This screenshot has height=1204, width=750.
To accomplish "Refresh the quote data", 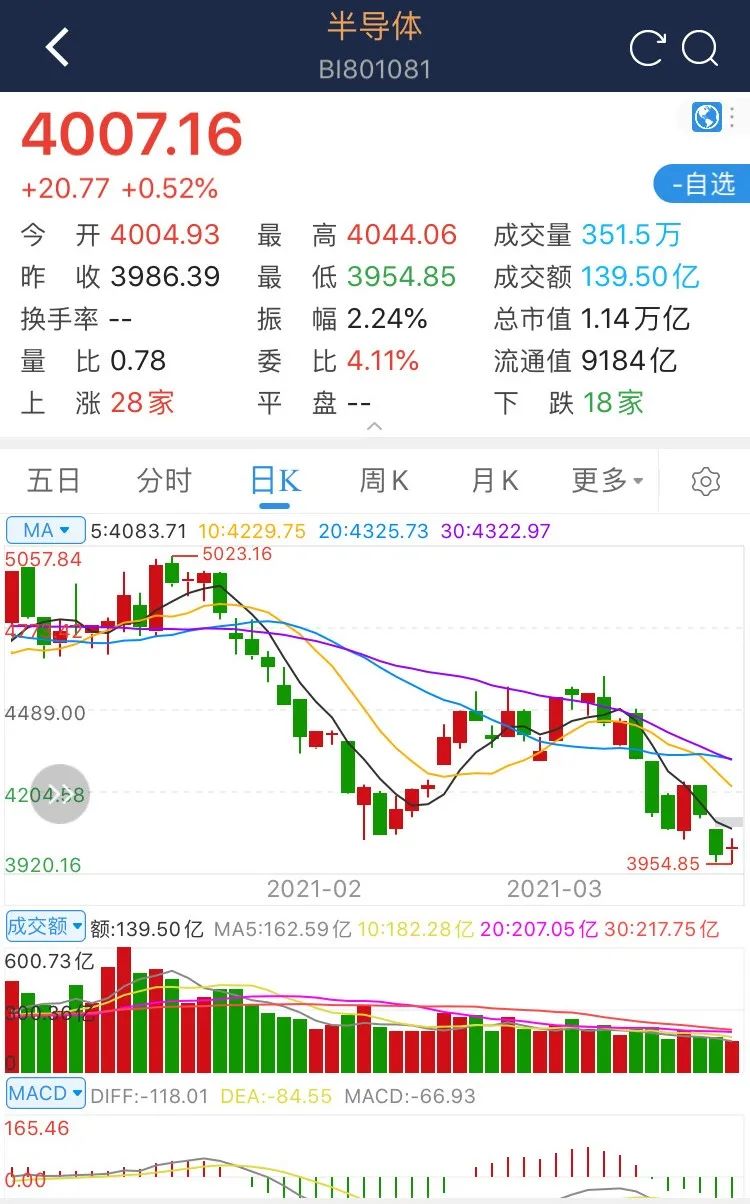I will (648, 48).
